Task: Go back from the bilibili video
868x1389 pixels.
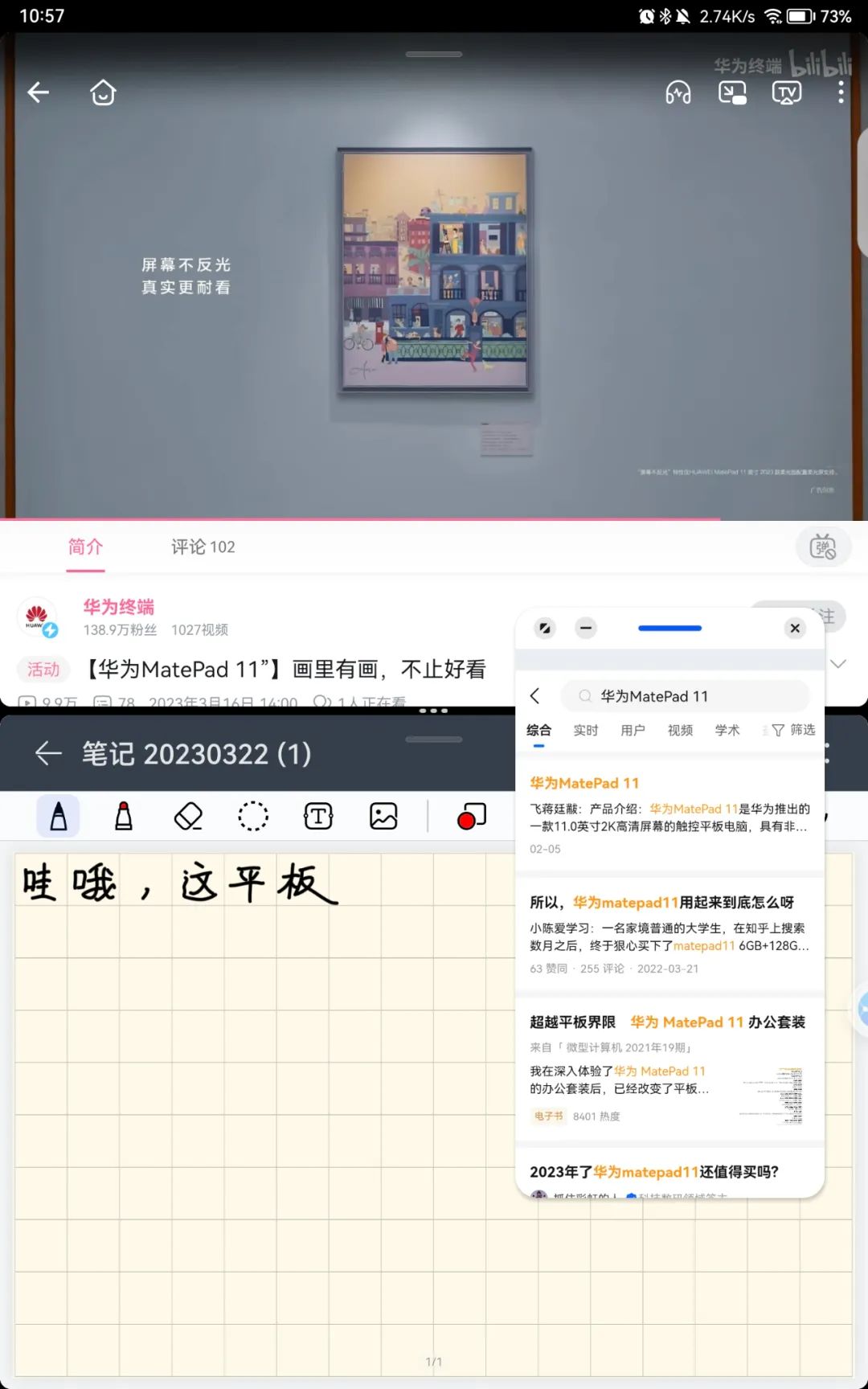Action: (x=39, y=92)
